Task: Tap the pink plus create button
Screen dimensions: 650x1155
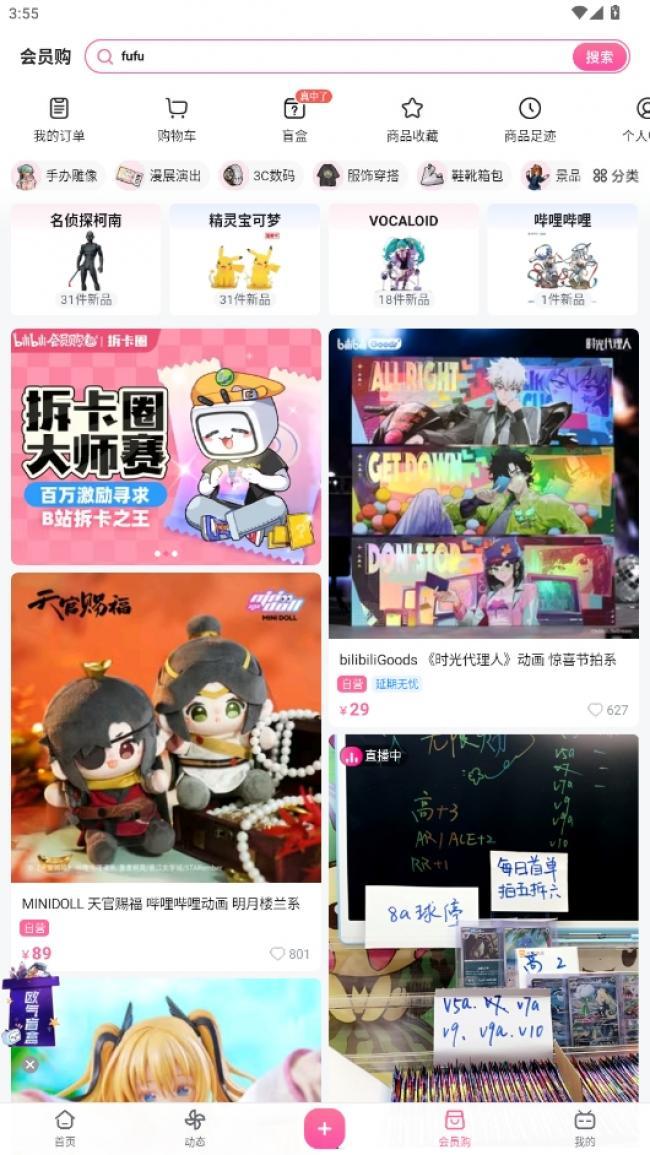Action: pyautogui.click(x=324, y=1129)
